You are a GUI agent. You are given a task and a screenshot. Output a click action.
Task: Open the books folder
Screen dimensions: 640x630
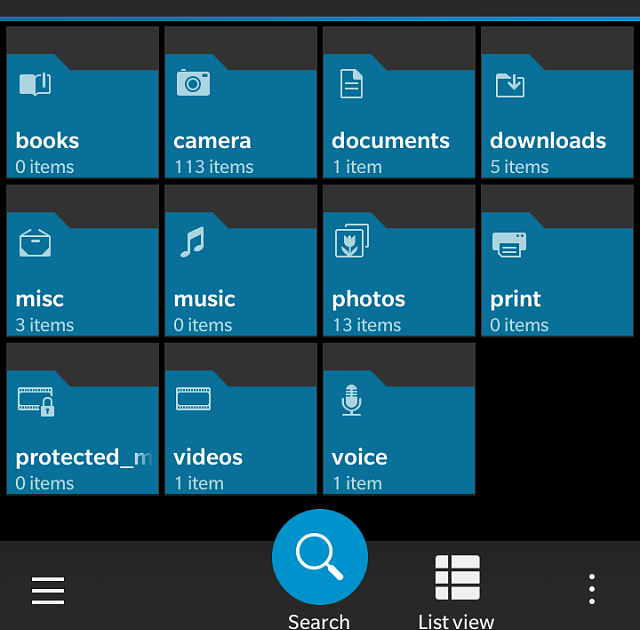pos(82,110)
